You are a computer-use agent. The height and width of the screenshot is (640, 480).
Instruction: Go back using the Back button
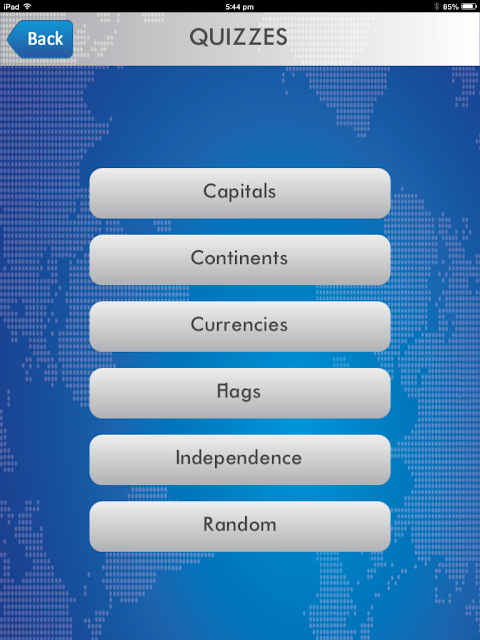point(40,39)
